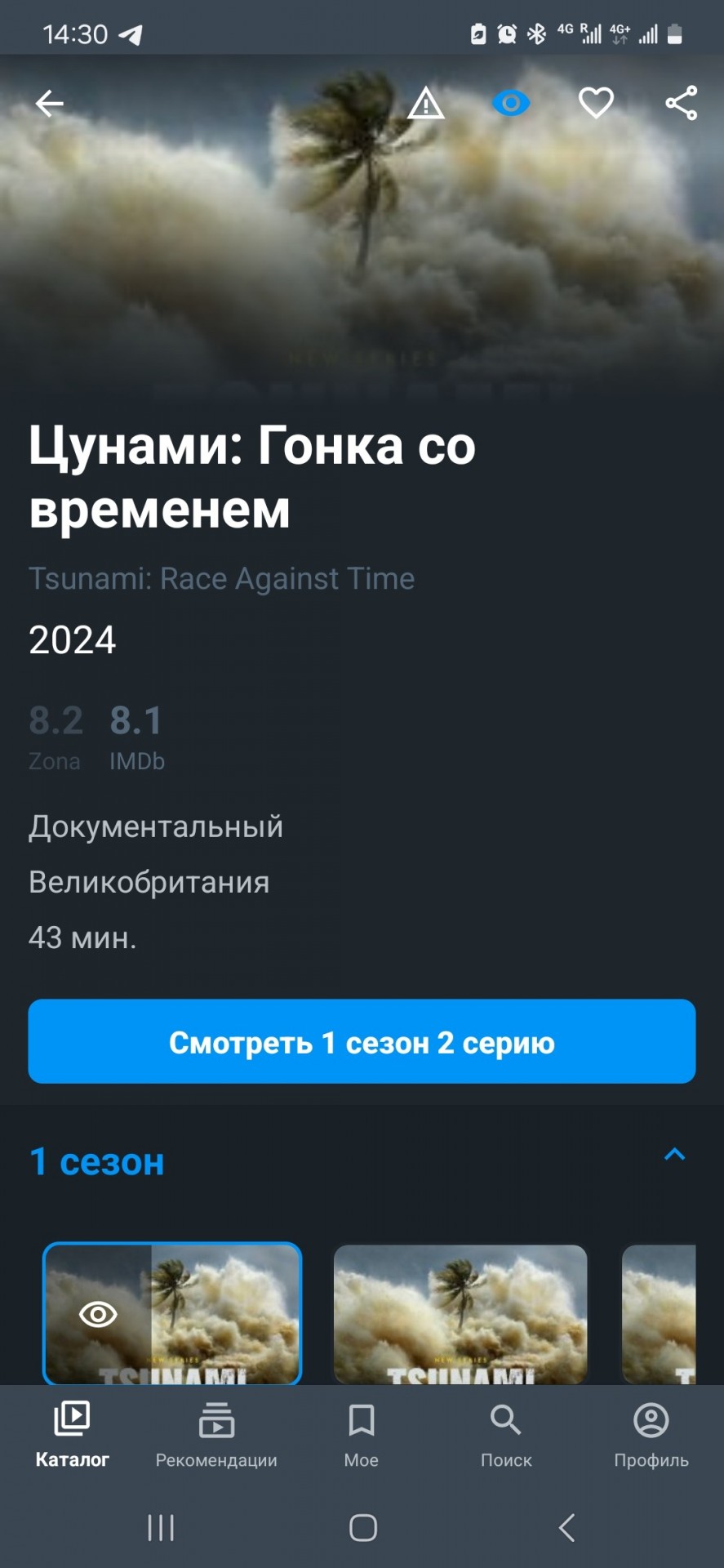724x1568 pixels.
Task: Share this series
Action: tap(681, 104)
